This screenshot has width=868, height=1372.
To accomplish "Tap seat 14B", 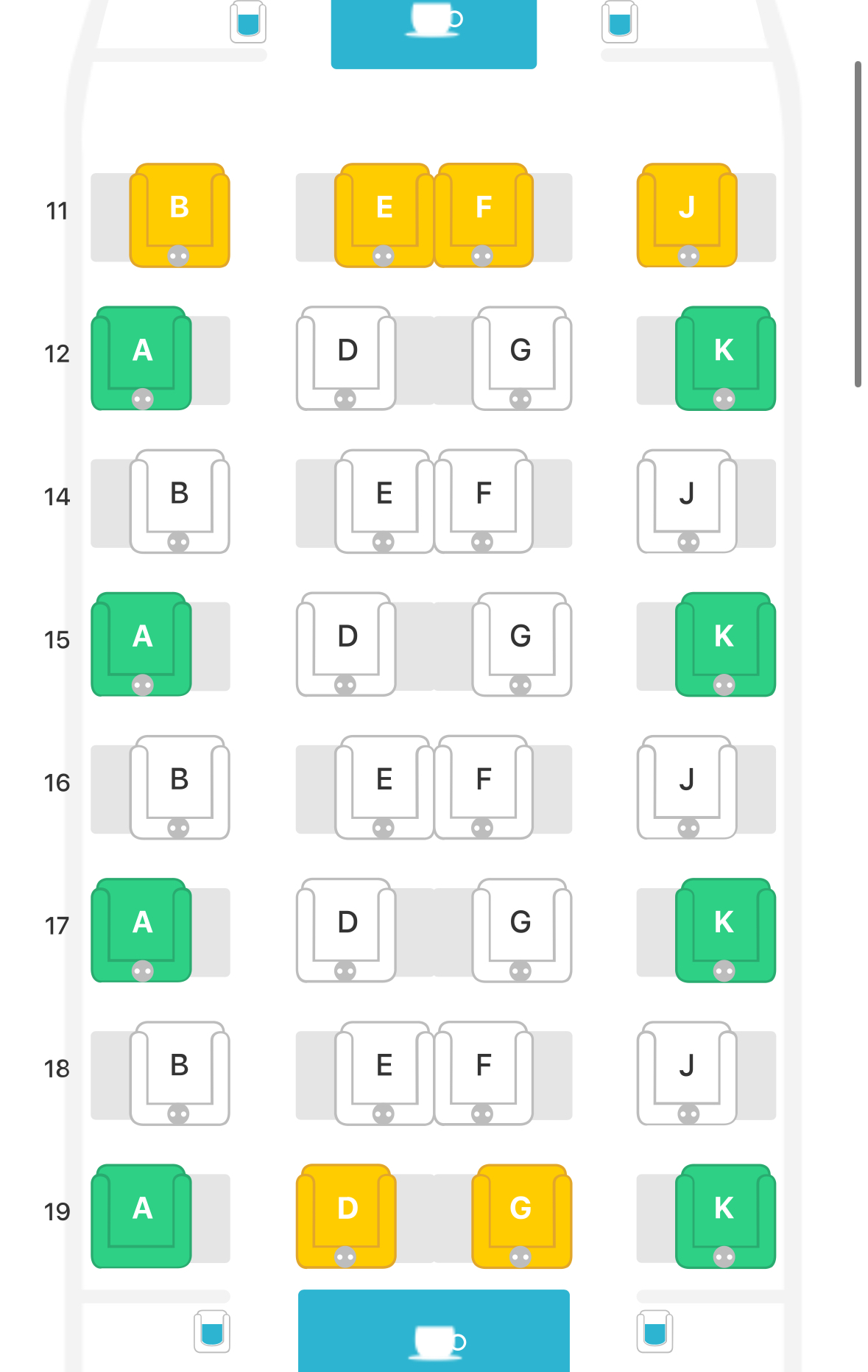I will pyautogui.click(x=180, y=500).
